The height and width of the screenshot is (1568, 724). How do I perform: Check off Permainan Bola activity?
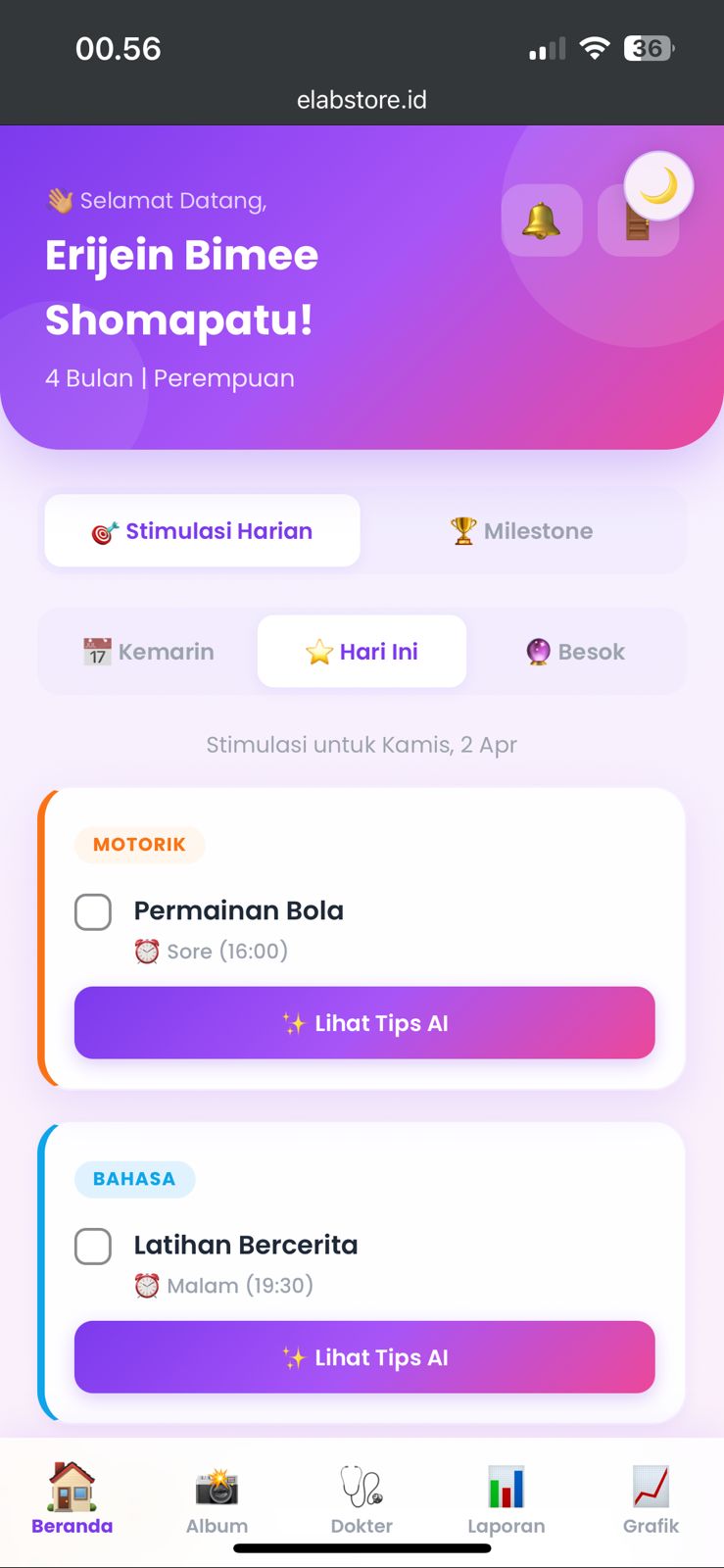coord(93,912)
